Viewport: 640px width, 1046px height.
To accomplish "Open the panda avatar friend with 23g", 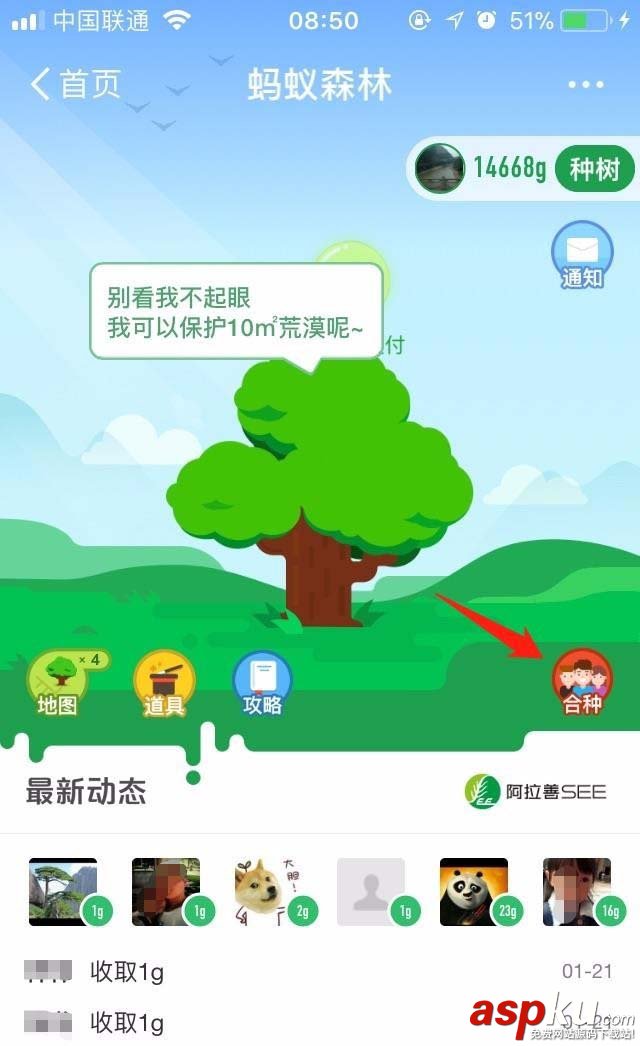I will (474, 890).
